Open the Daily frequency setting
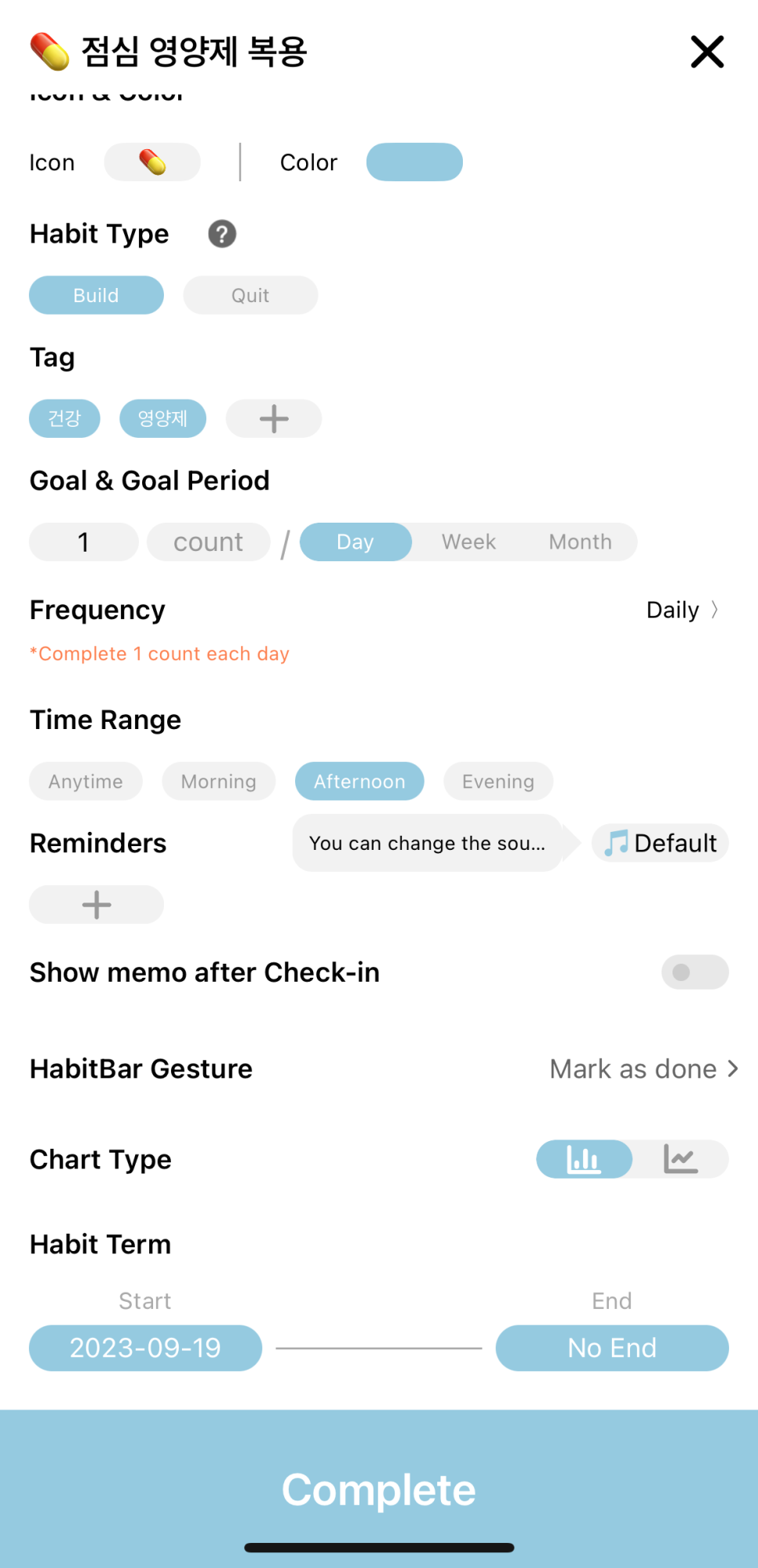The width and height of the screenshot is (758, 1568). [x=682, y=610]
